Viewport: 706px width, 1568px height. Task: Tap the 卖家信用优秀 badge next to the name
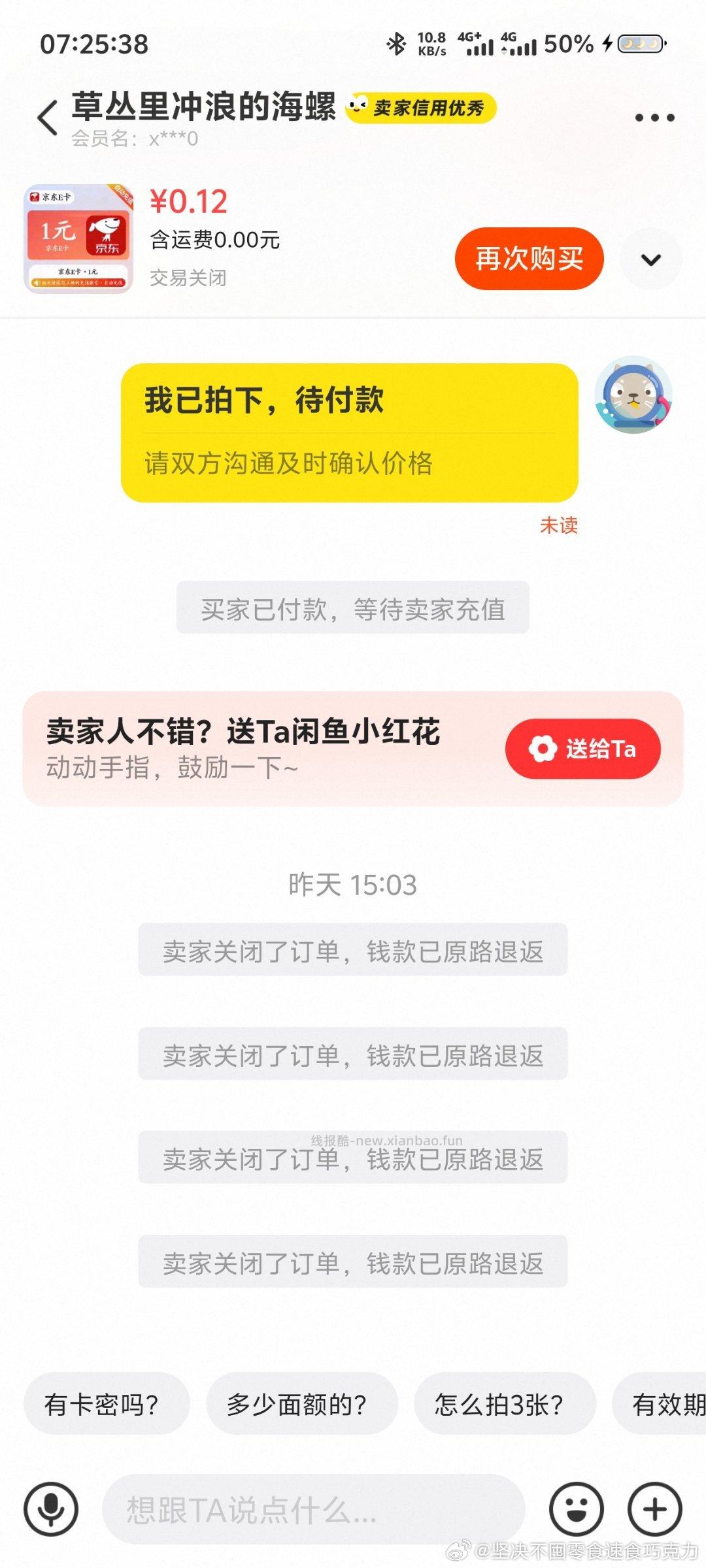[x=423, y=108]
